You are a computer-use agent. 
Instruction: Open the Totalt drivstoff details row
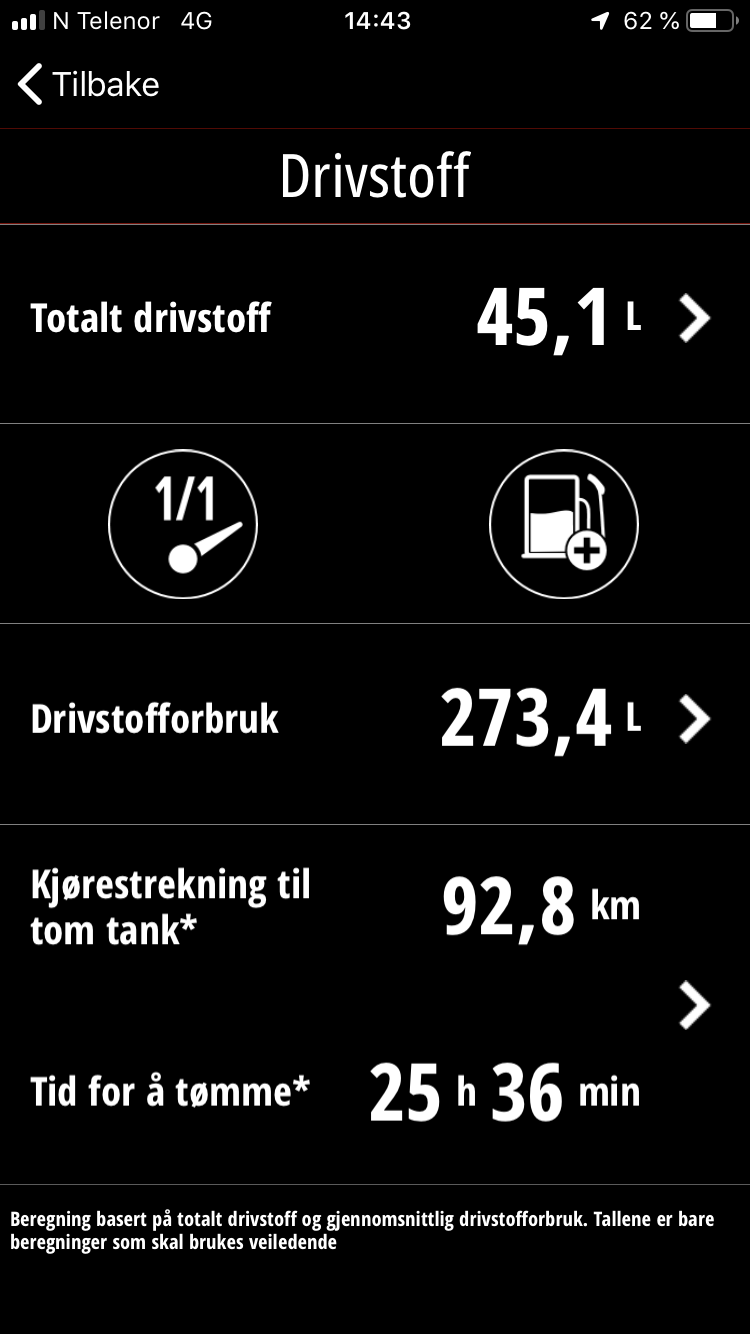click(x=374, y=320)
